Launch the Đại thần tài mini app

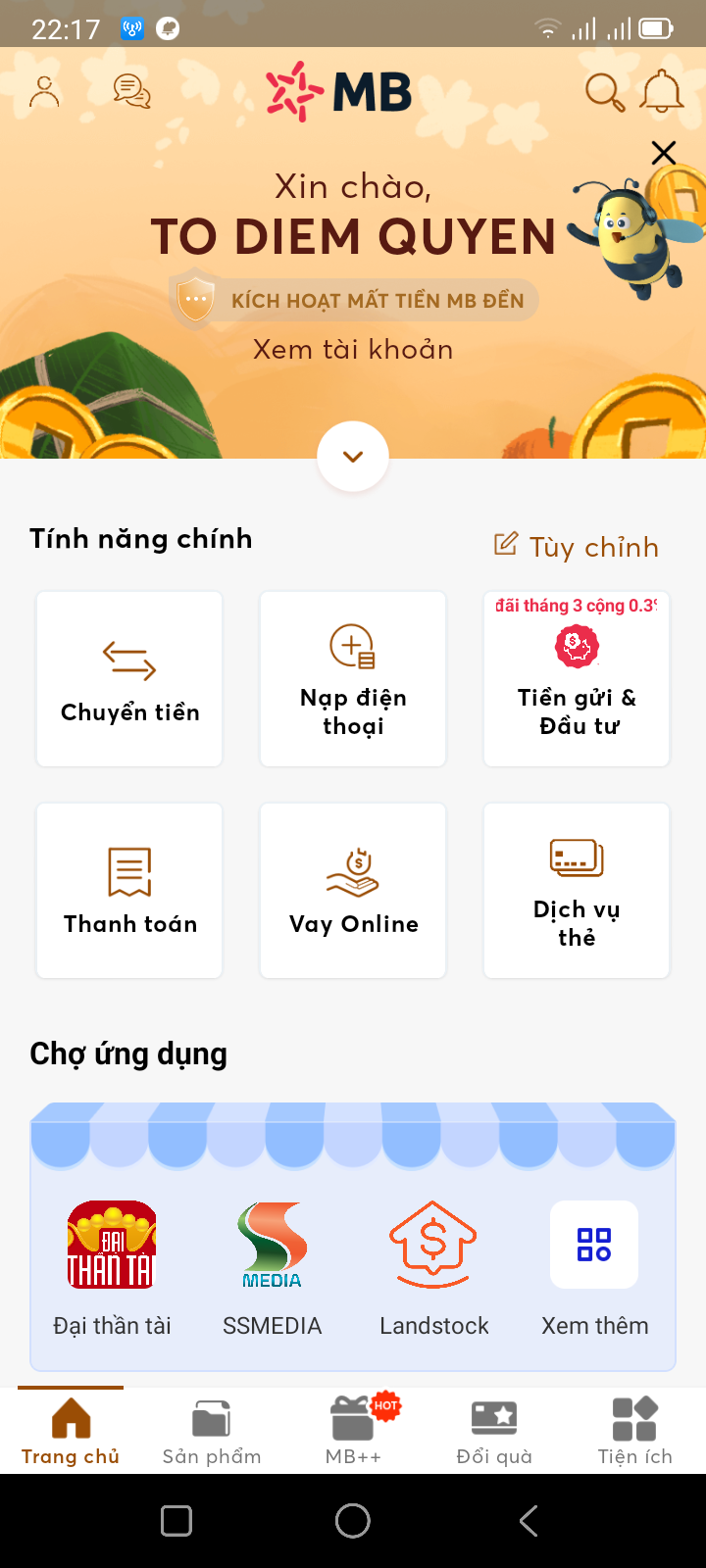[112, 1269]
